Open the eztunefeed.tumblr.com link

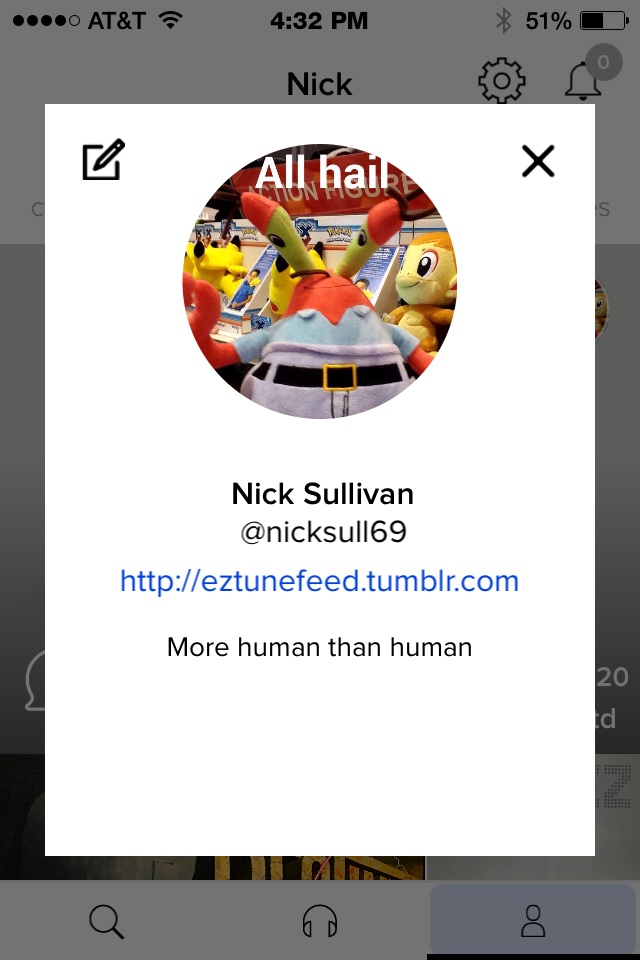(319, 581)
